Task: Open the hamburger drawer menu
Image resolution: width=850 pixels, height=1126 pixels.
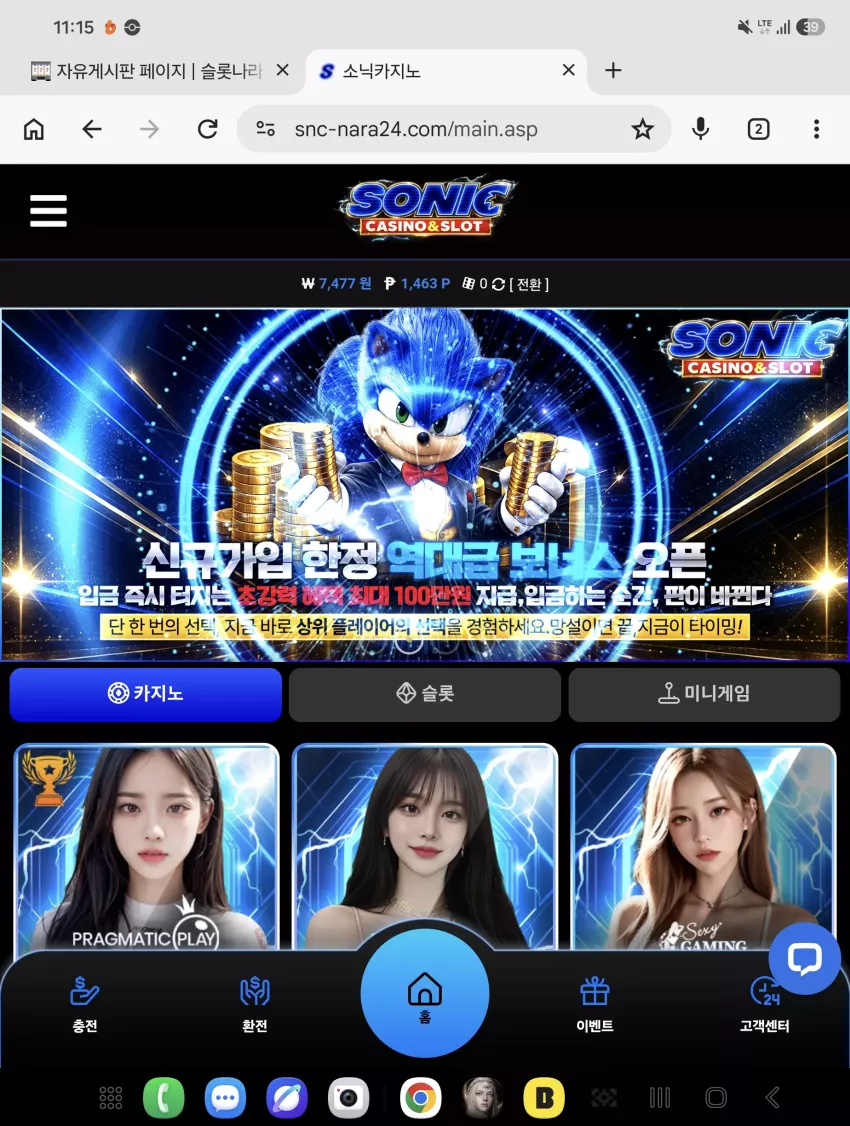Action: 48,210
